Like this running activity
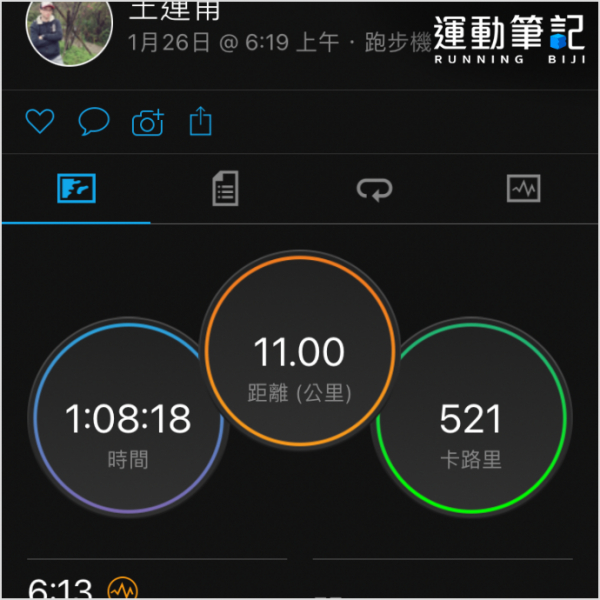 point(39,123)
